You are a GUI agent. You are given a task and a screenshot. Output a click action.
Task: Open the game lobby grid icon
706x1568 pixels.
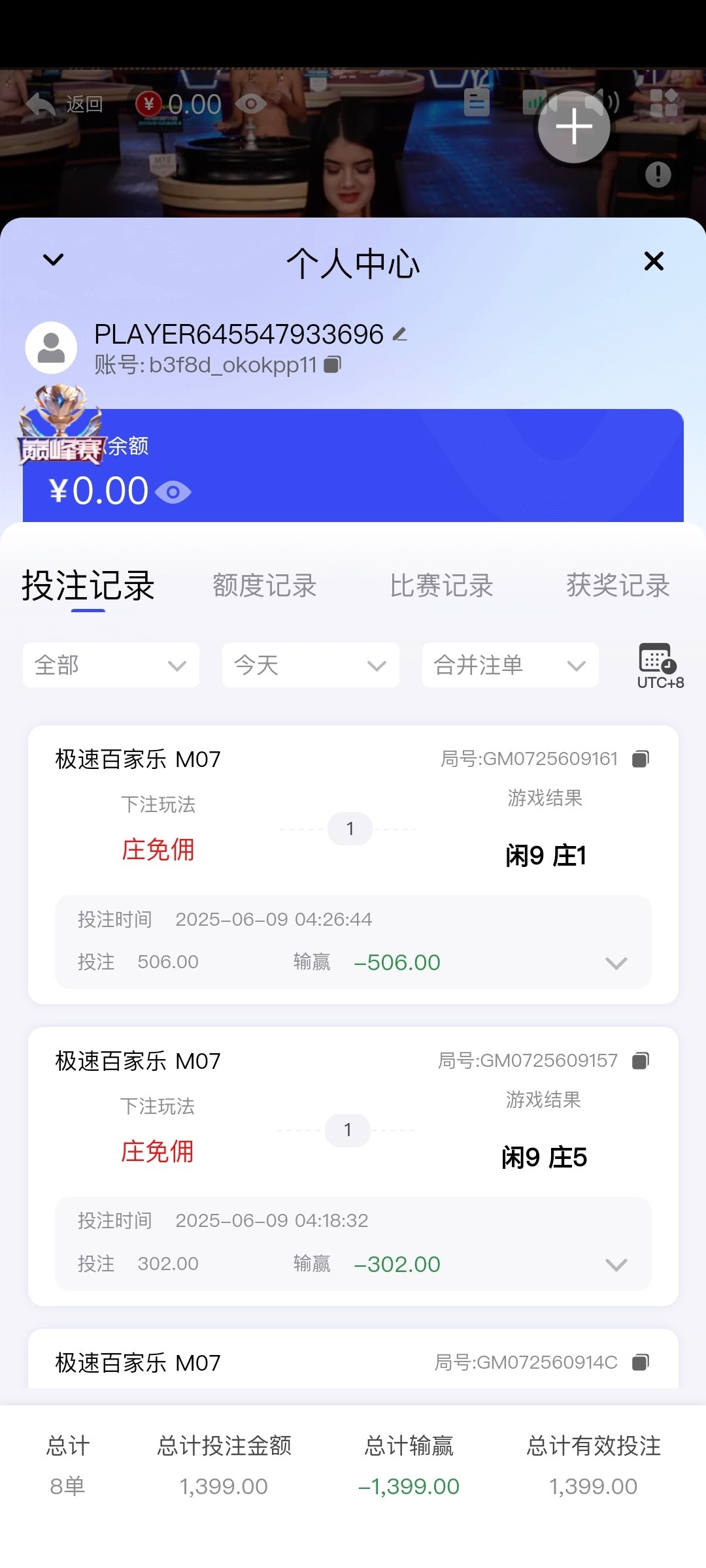pyautogui.click(x=664, y=103)
